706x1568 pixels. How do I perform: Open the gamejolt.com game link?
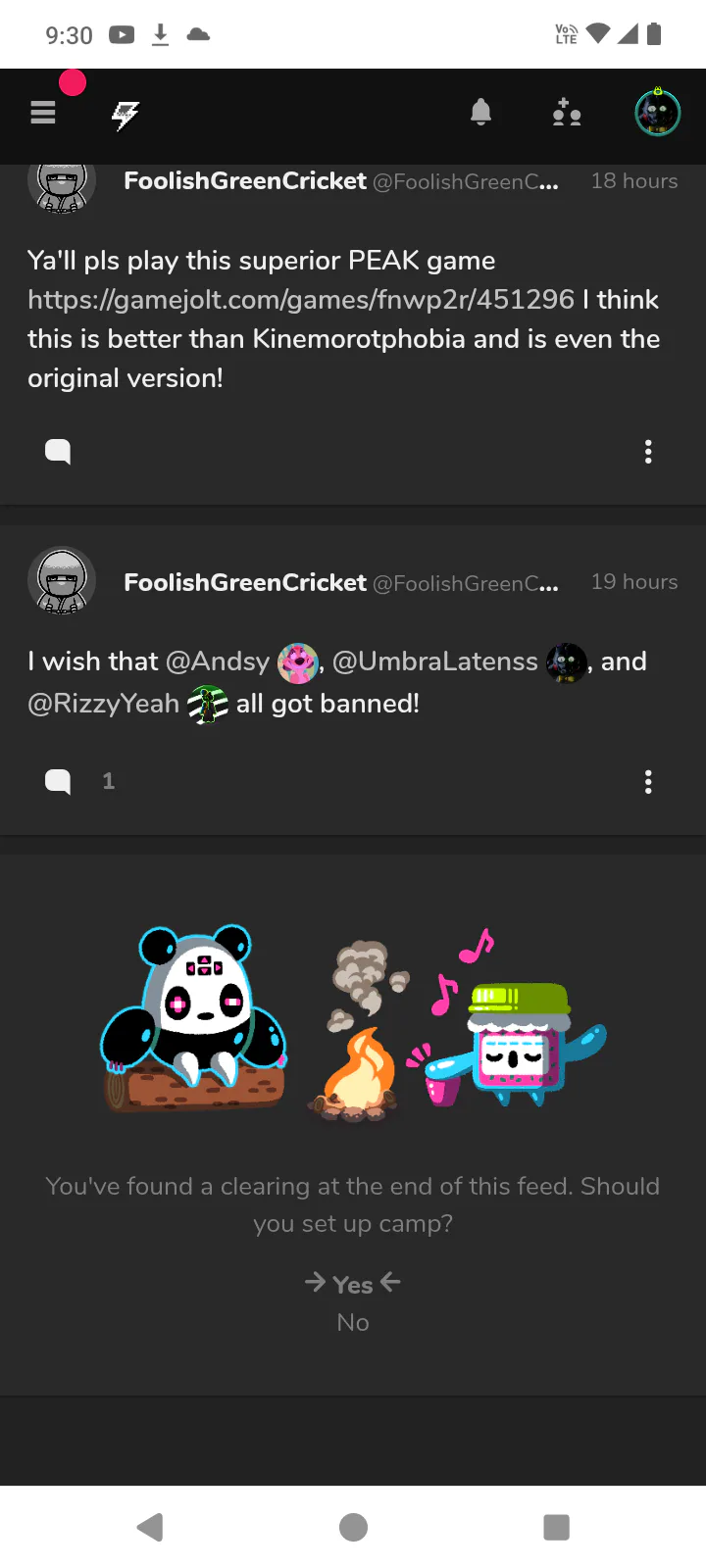pos(301,300)
